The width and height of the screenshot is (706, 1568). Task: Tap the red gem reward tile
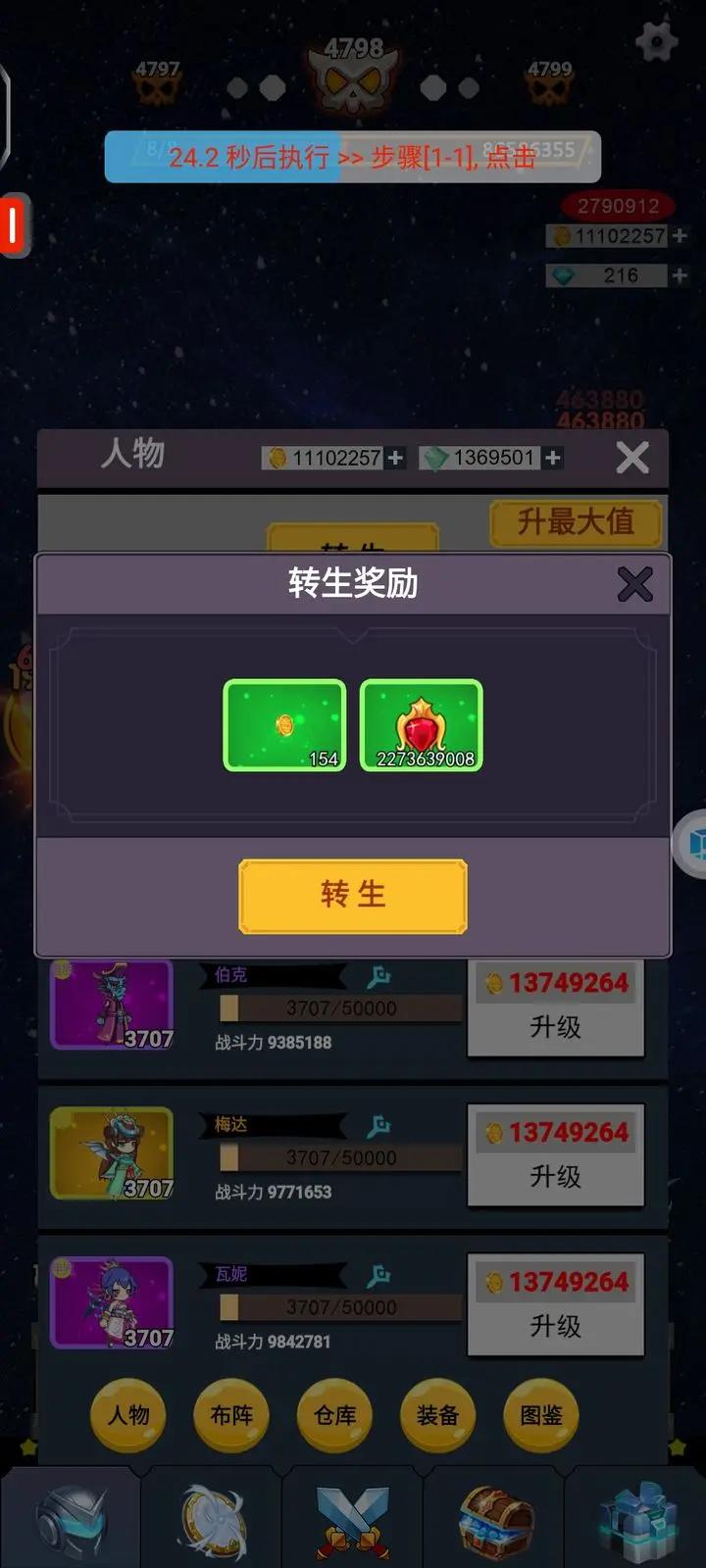tap(422, 725)
